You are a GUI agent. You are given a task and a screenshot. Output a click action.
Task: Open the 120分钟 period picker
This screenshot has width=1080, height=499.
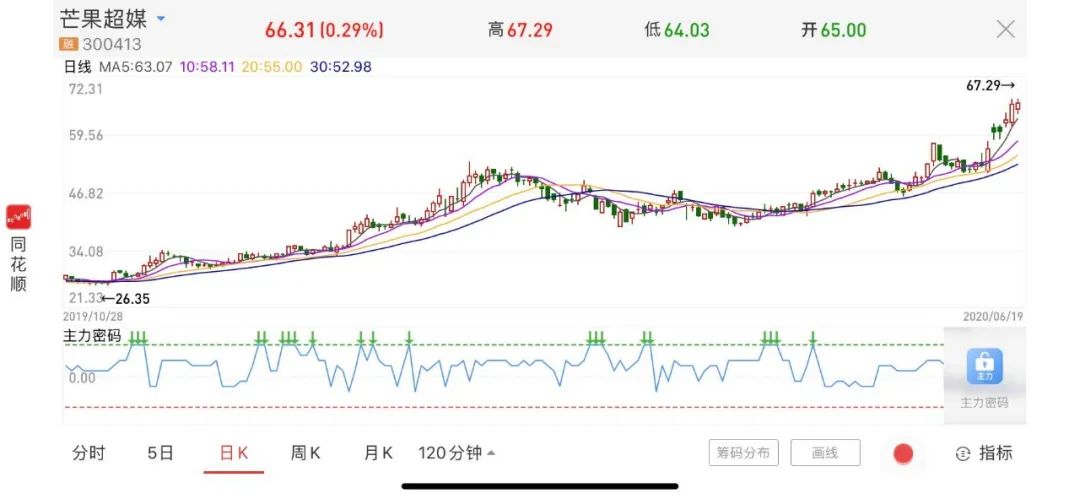(x=457, y=453)
